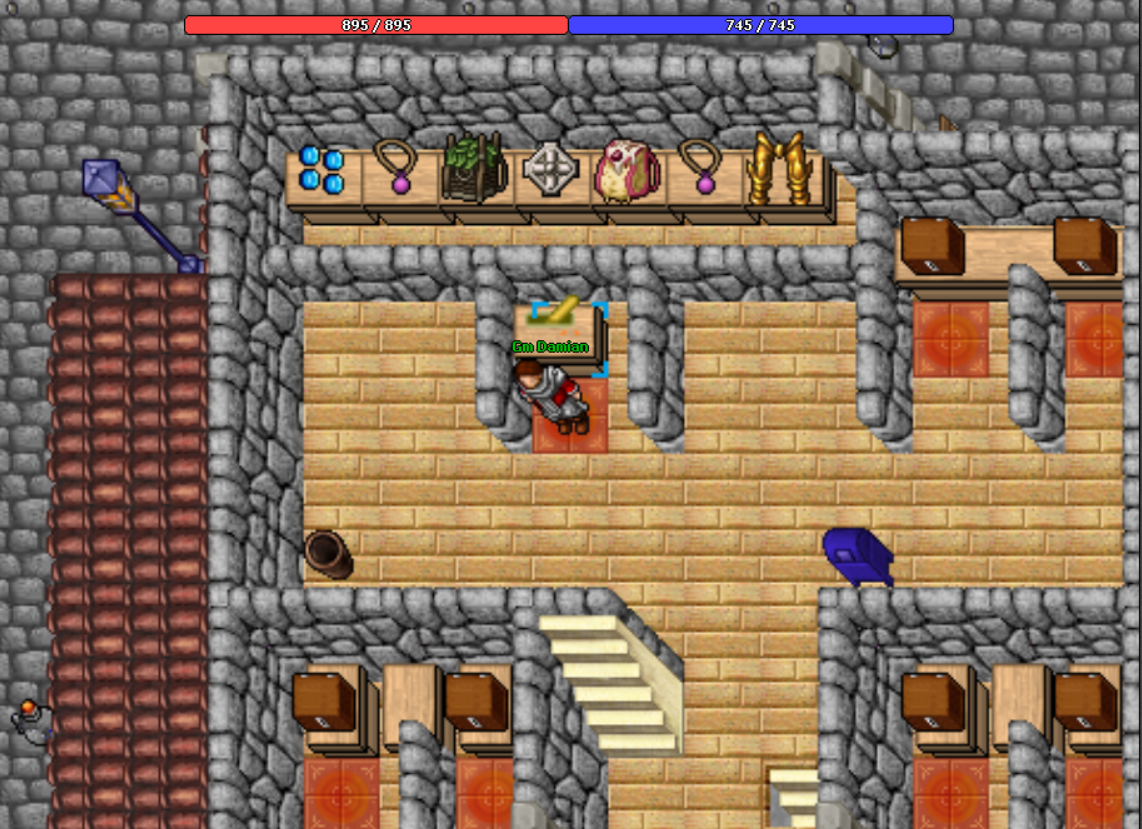
Task: Pick the pink backpack on the counter
Action: coord(626,172)
